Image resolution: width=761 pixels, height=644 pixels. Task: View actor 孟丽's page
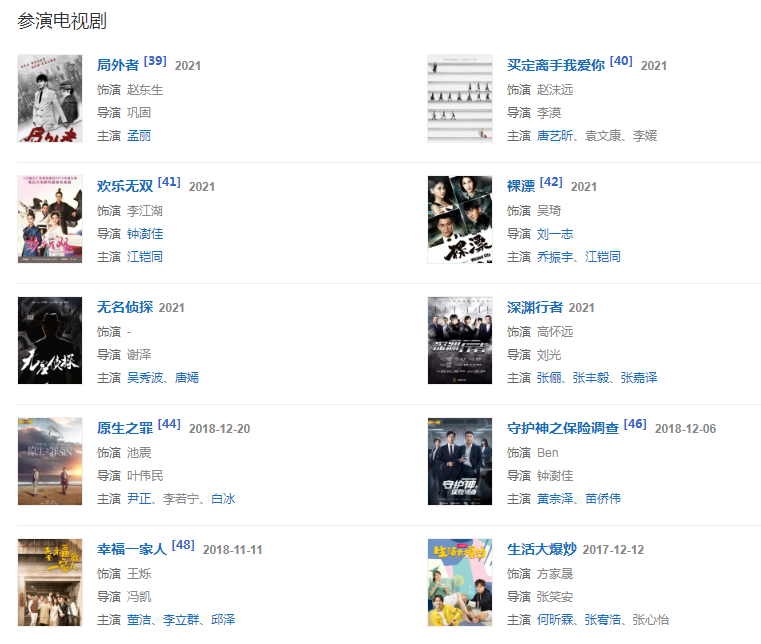pos(139,135)
